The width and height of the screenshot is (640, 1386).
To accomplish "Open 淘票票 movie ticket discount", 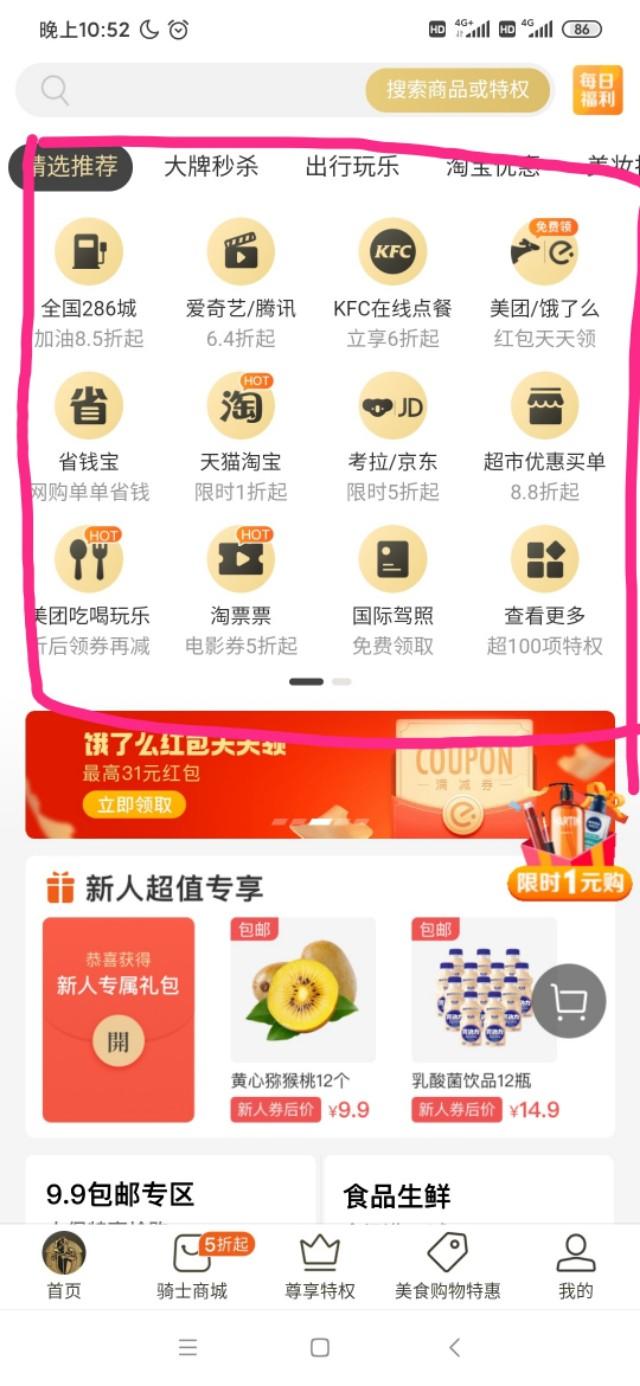I will click(241, 590).
